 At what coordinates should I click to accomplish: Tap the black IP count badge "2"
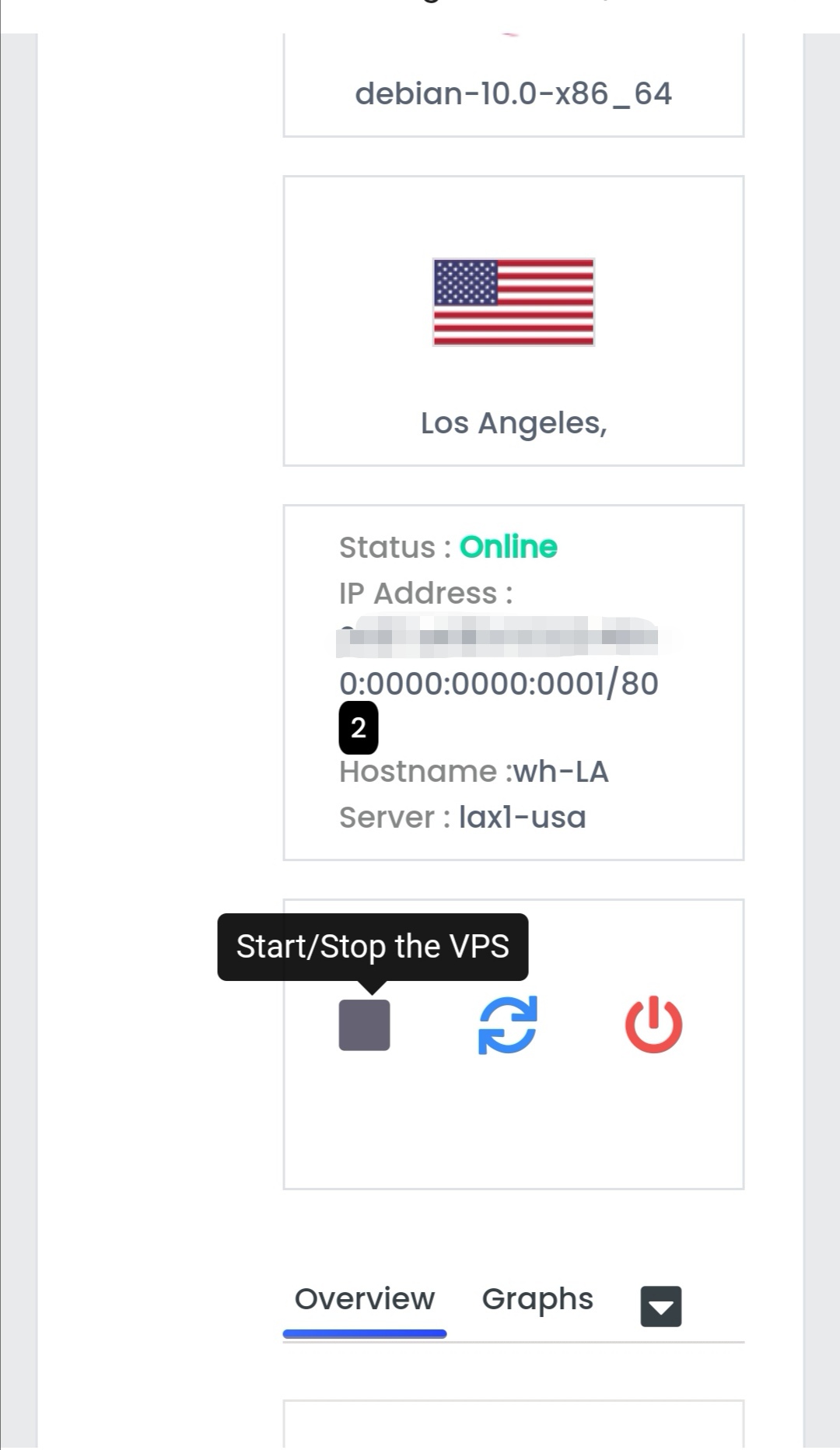click(358, 728)
